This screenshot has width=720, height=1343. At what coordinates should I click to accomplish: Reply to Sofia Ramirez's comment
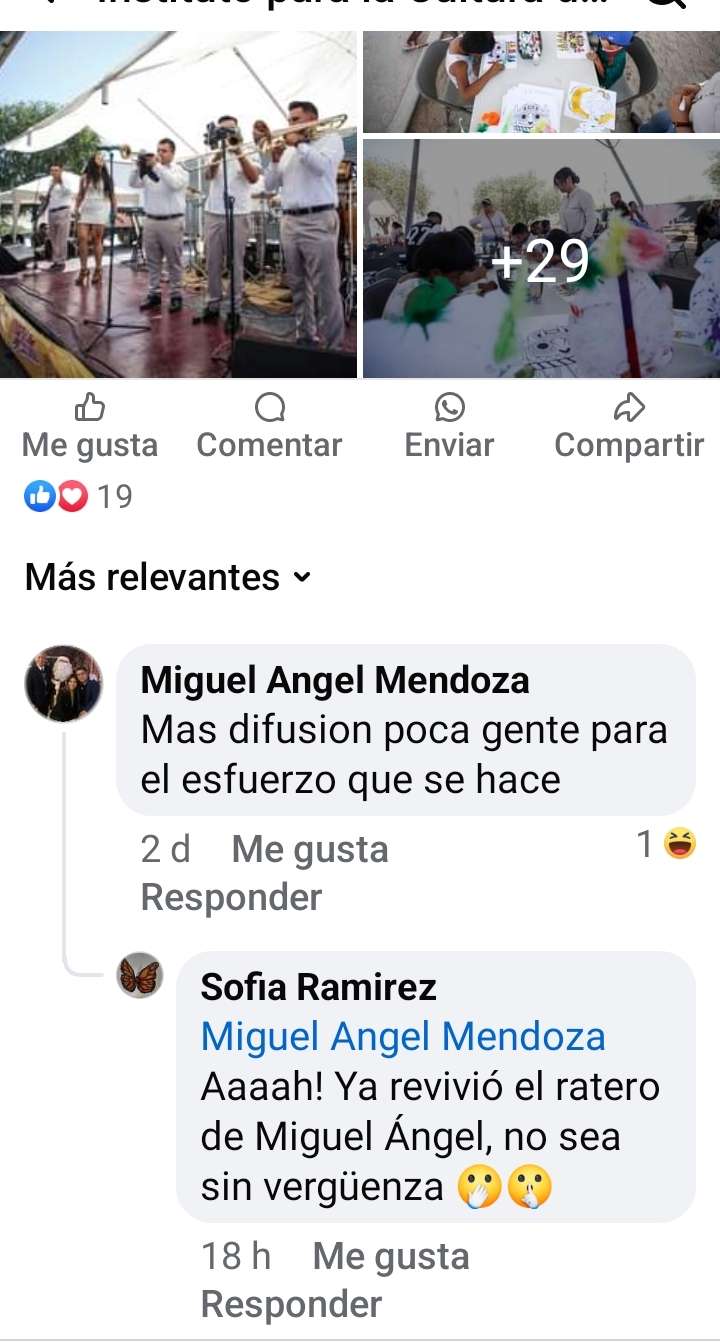(x=291, y=1304)
